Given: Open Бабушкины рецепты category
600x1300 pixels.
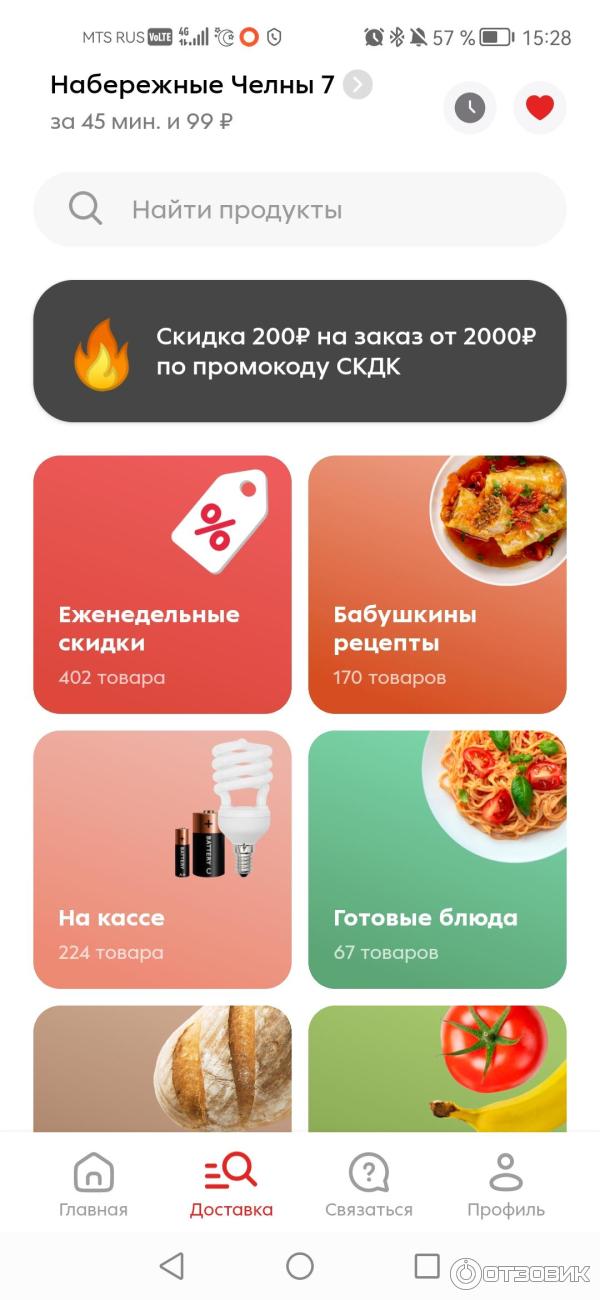Looking at the screenshot, I should [437, 584].
